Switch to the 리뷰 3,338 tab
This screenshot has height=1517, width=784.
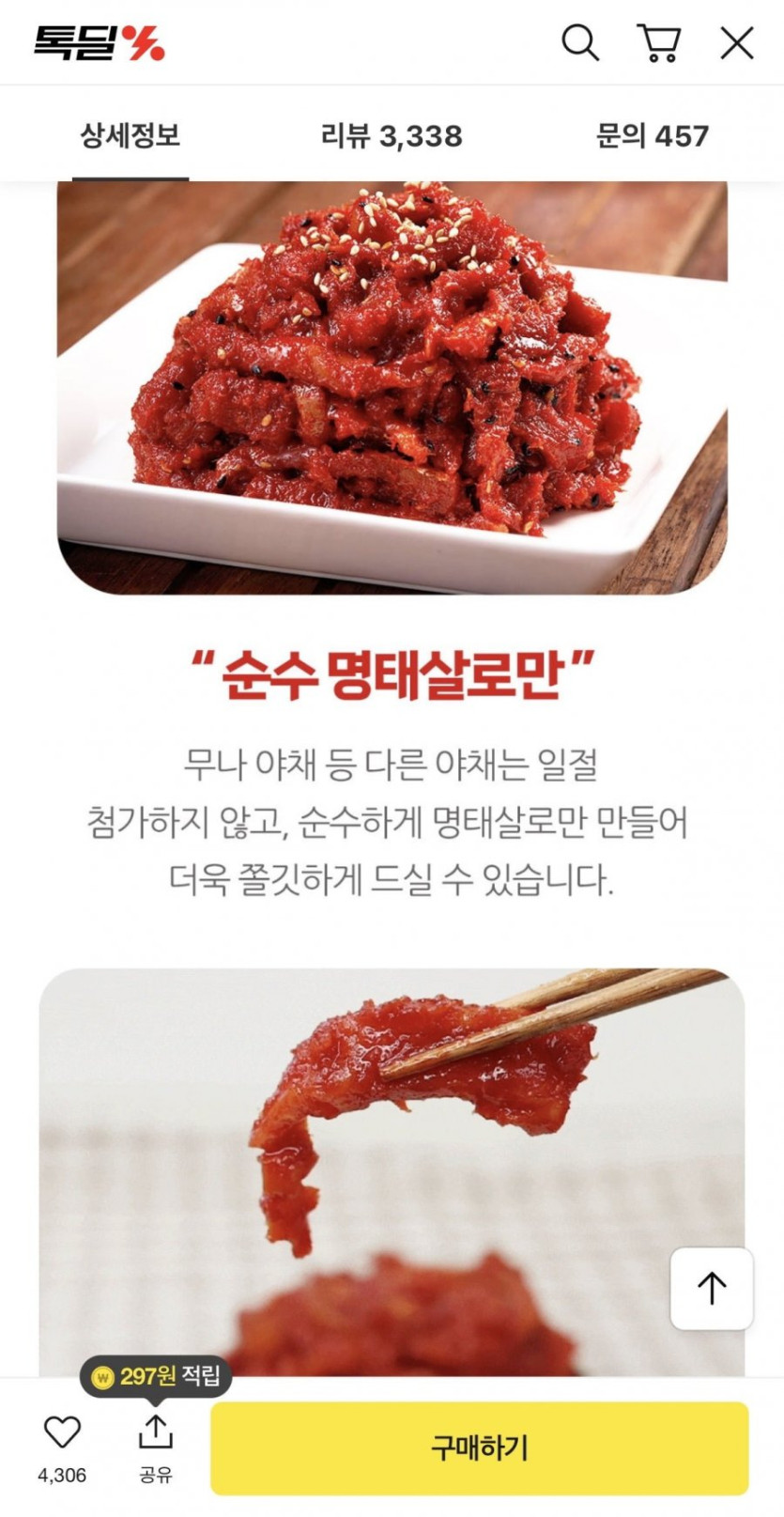point(392,136)
